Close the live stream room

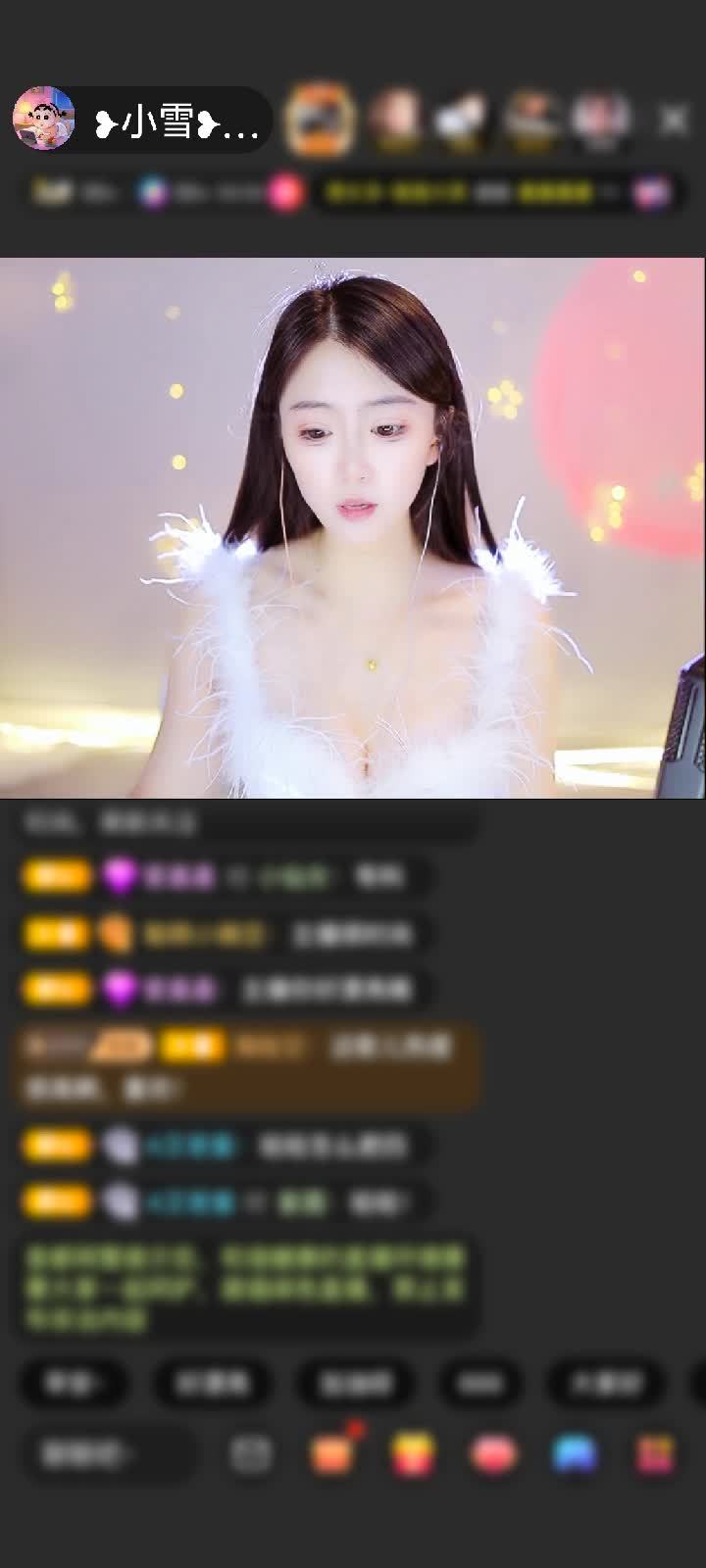(673, 121)
